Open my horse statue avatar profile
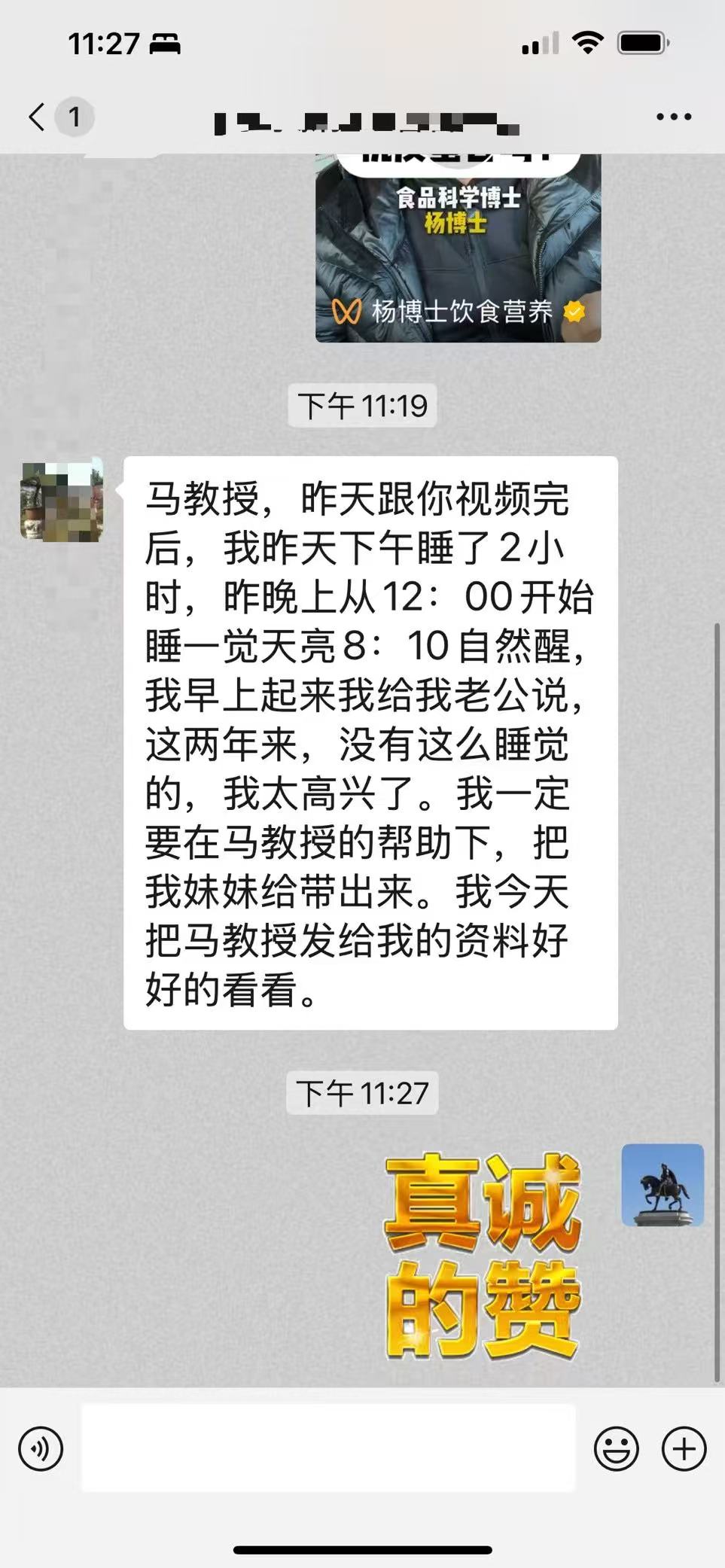 (662, 1185)
